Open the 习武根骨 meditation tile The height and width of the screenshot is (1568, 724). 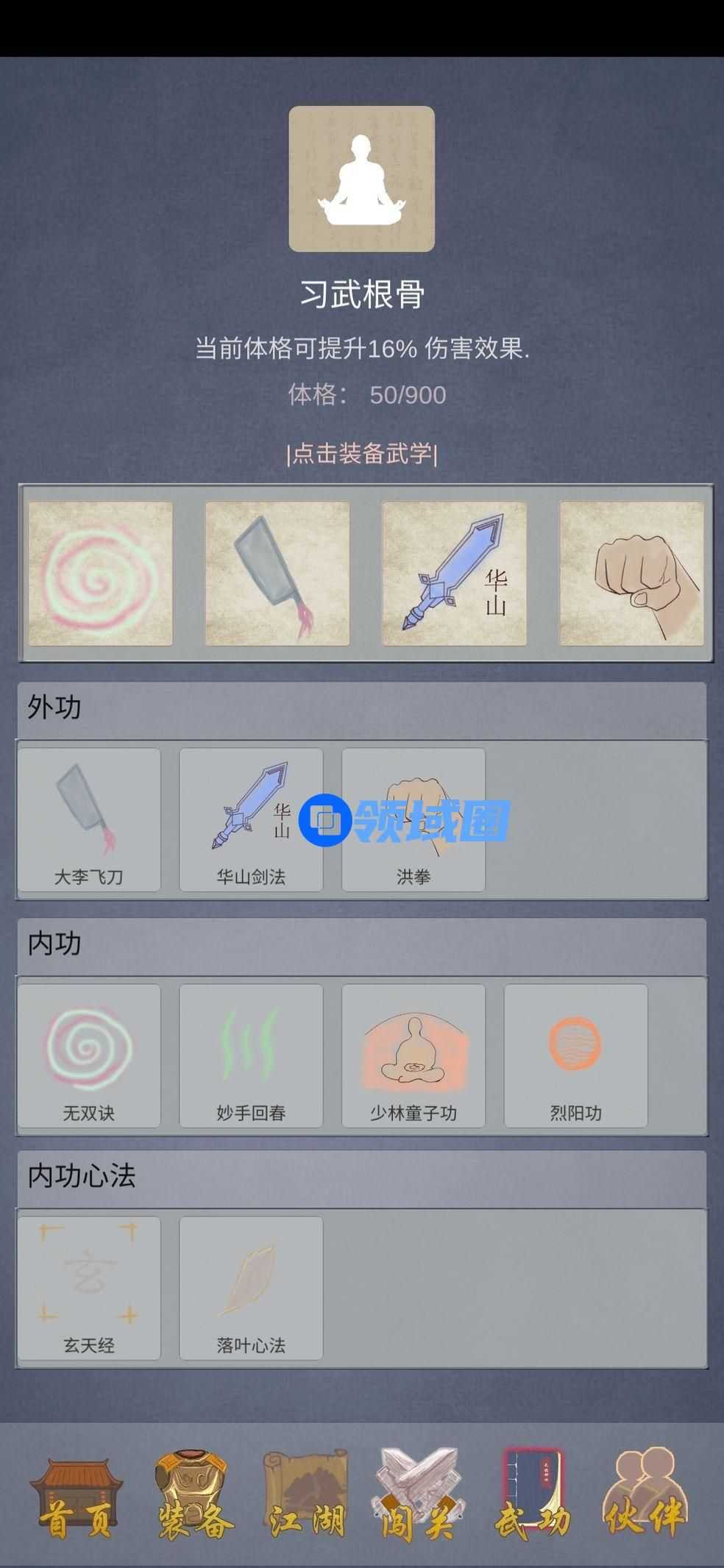tap(361, 179)
